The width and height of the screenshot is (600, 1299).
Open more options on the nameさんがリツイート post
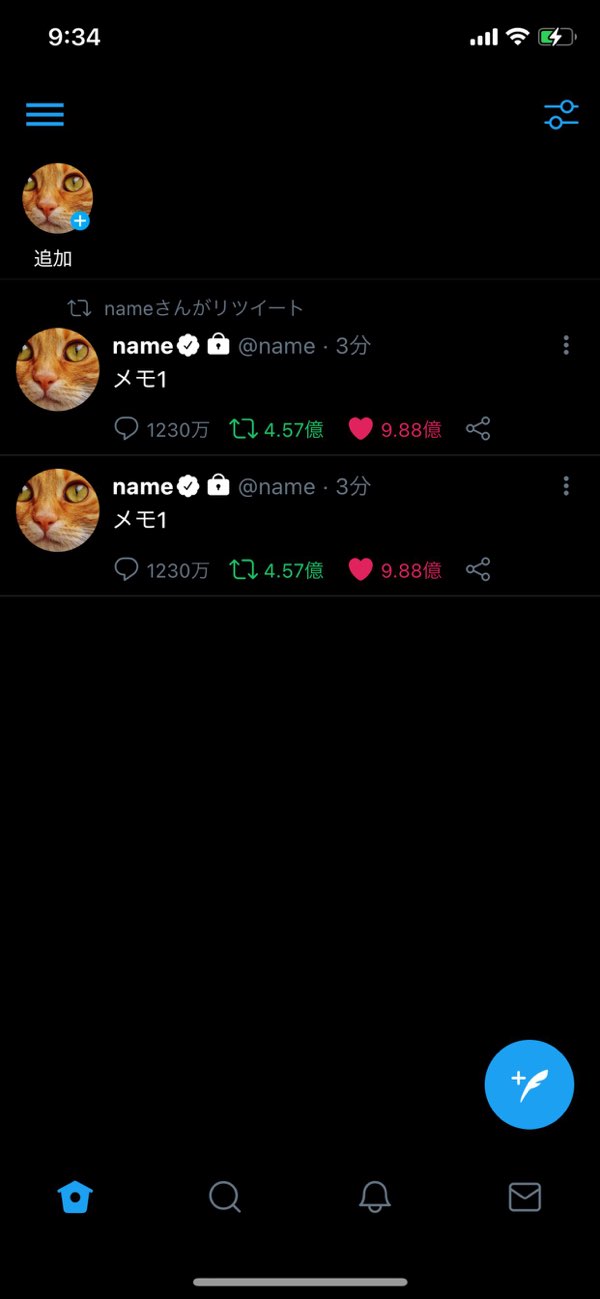pos(566,346)
